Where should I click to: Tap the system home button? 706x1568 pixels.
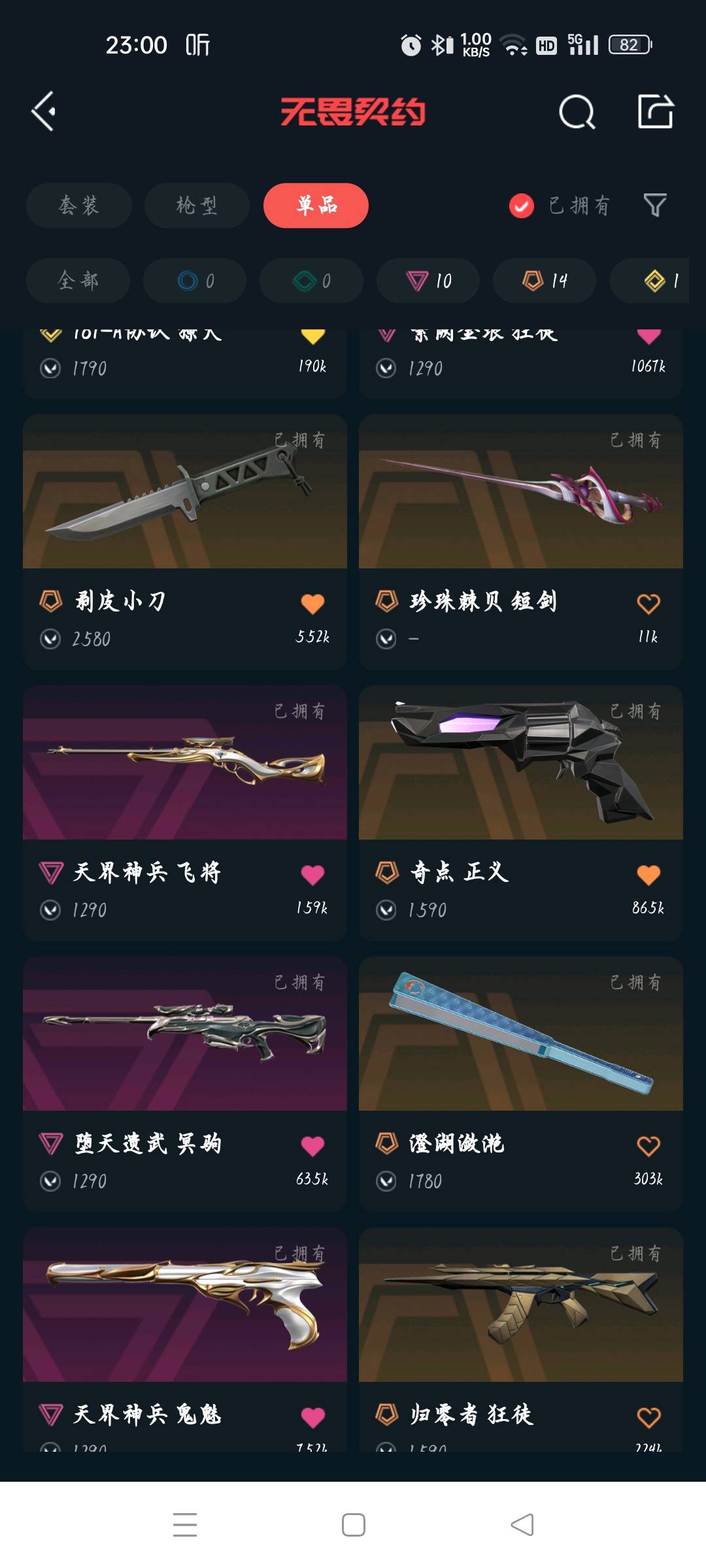pos(353,1525)
